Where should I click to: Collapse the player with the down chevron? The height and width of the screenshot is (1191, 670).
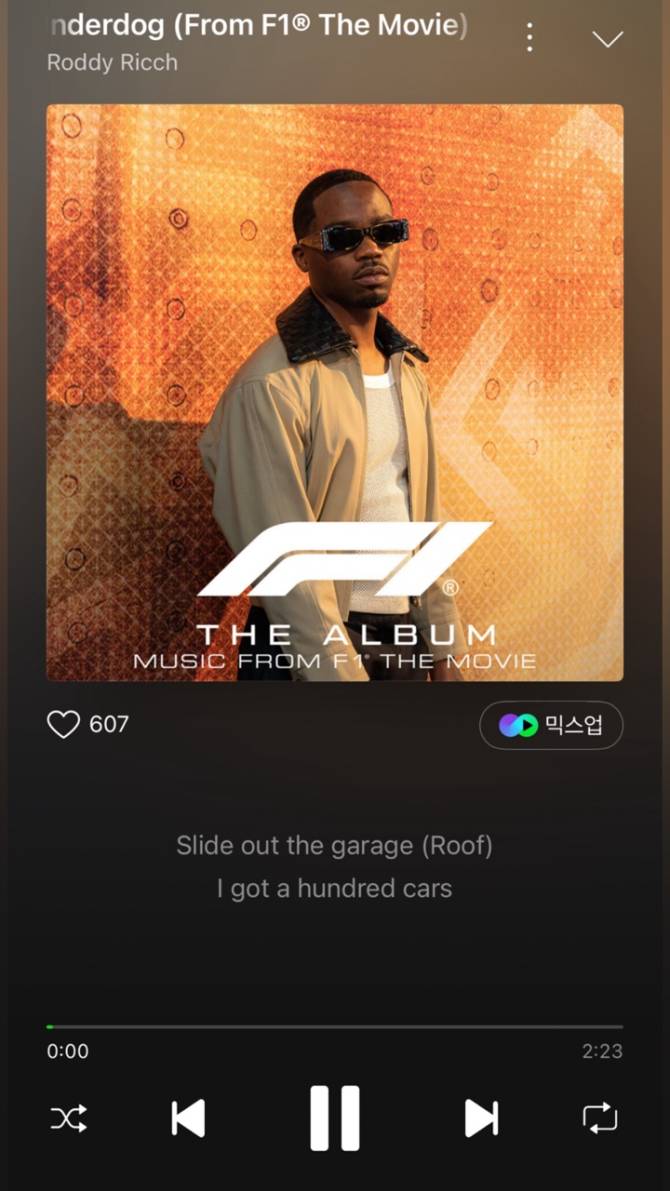[x=608, y=39]
